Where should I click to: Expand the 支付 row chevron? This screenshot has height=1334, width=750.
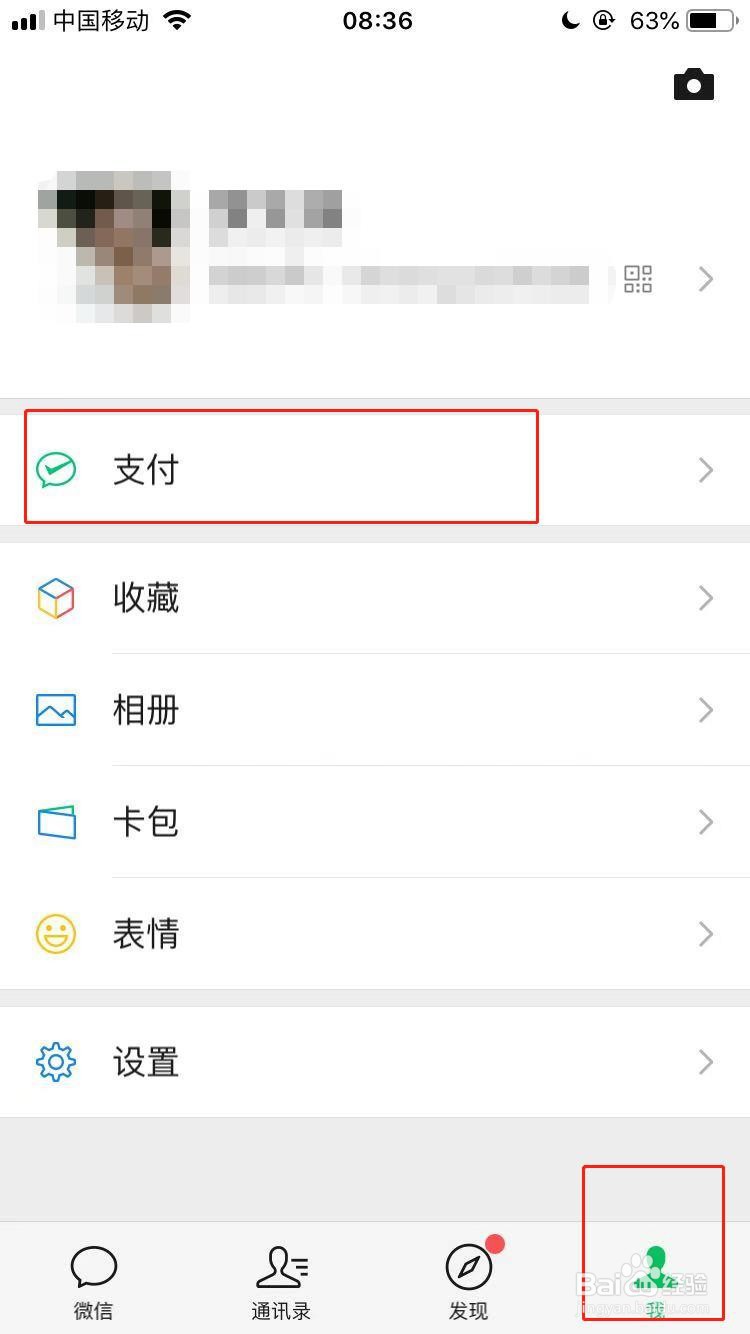click(706, 470)
